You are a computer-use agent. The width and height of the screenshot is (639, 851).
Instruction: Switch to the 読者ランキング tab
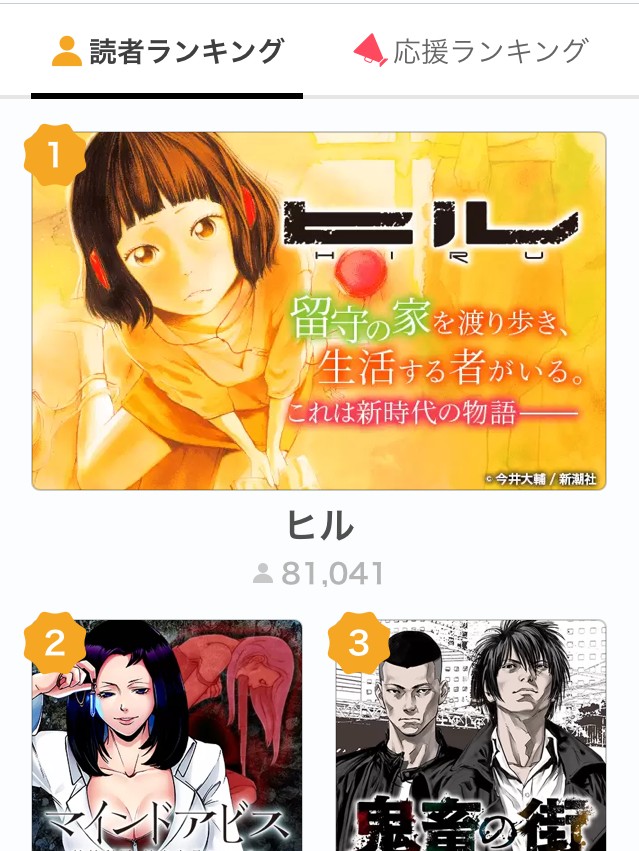pyautogui.click(x=168, y=52)
